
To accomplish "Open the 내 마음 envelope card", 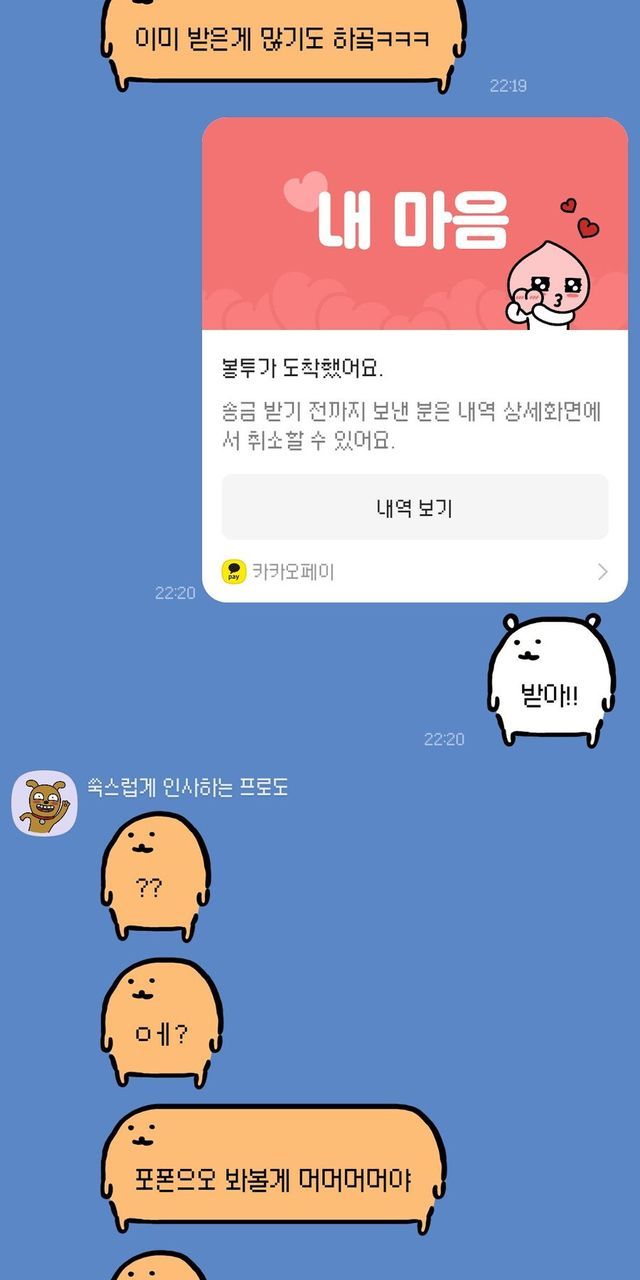I will 414,225.
